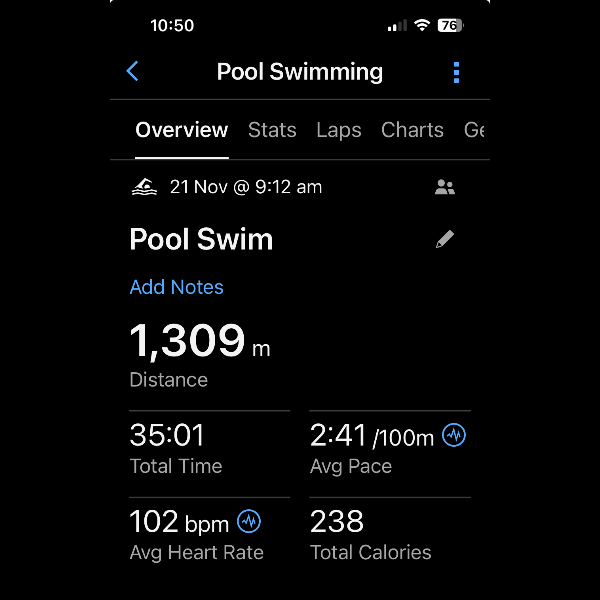Open the Avg Pace insight icon

(x=454, y=435)
